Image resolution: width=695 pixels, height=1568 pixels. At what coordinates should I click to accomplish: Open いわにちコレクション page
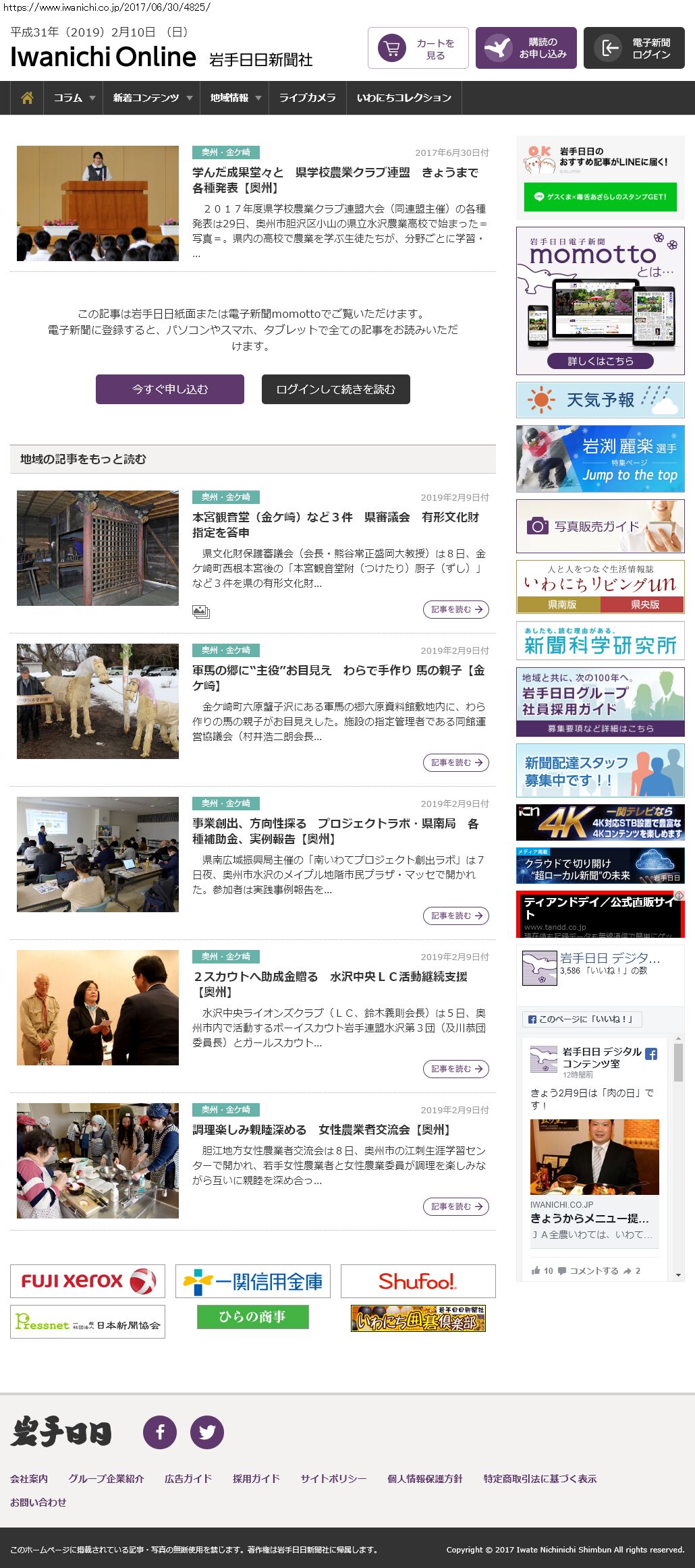coord(404,98)
